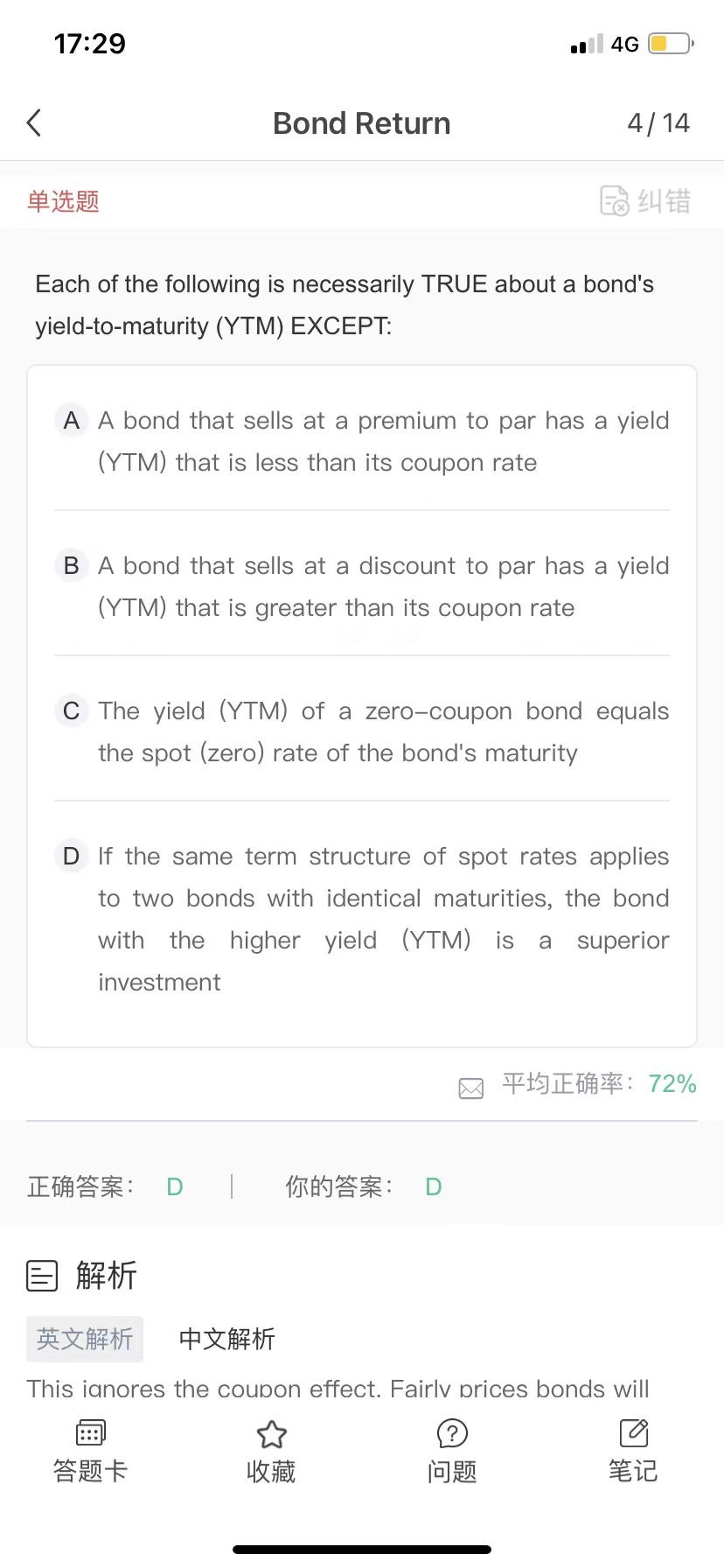Image resolution: width=724 pixels, height=1568 pixels.
Task: Tap the envelope feedback icon
Action: (x=470, y=1088)
